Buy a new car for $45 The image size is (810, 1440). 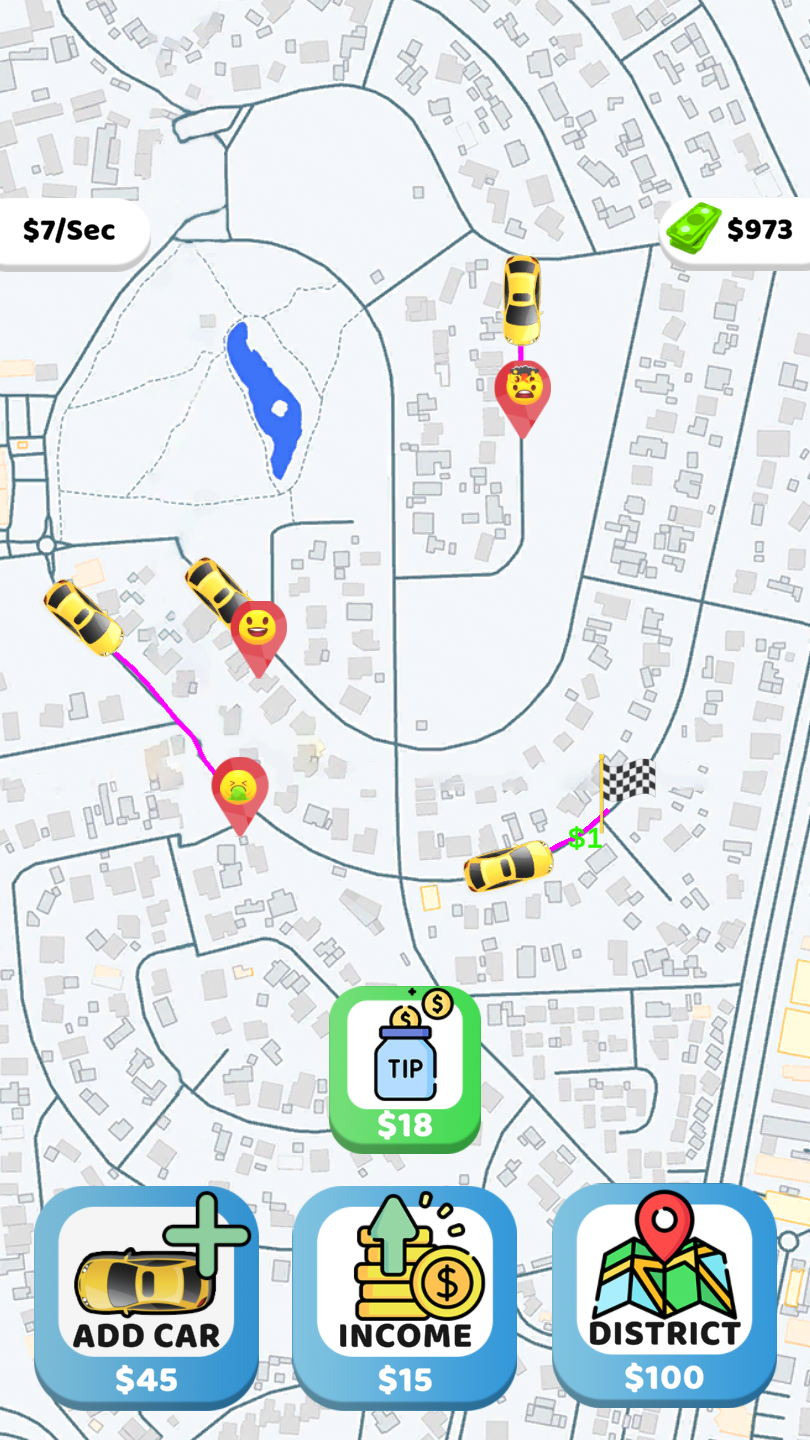click(x=146, y=1296)
